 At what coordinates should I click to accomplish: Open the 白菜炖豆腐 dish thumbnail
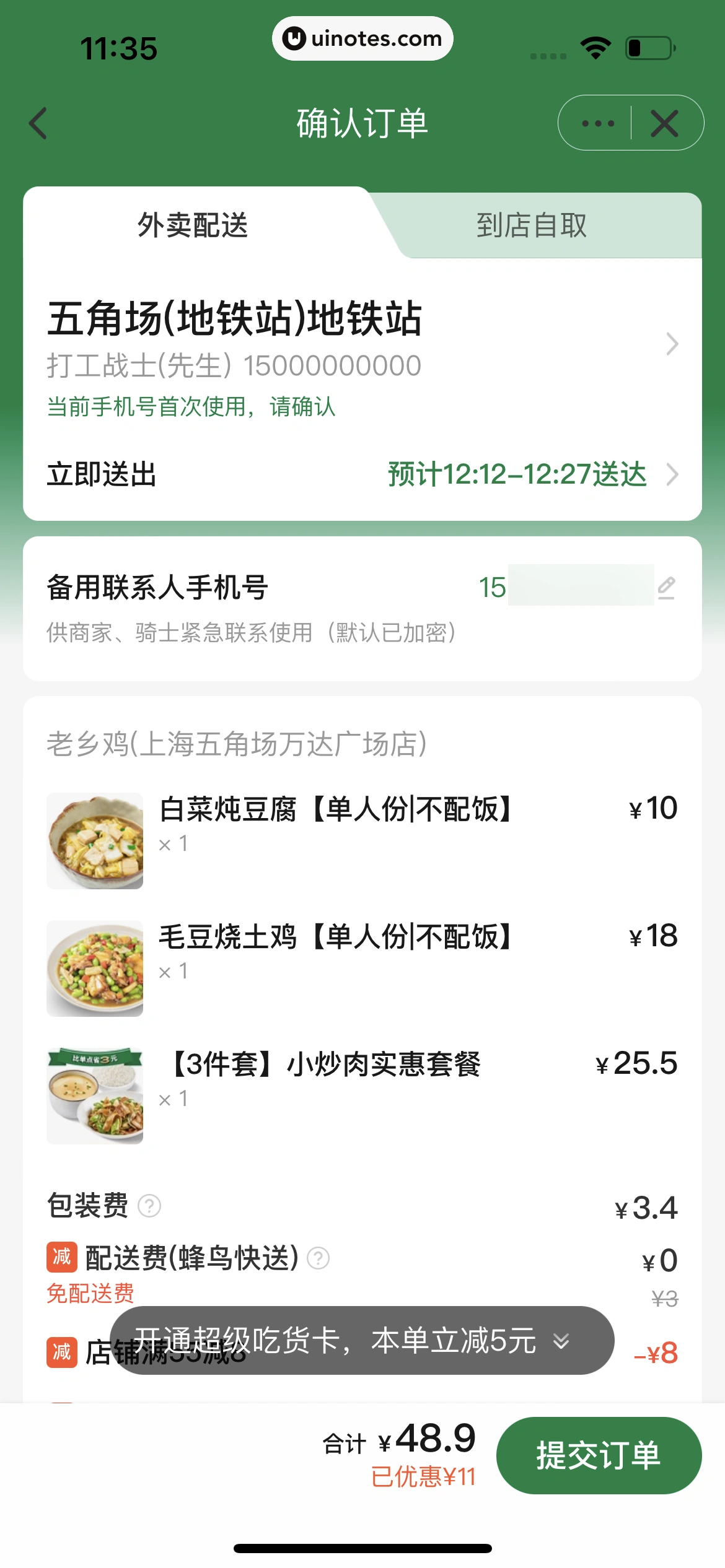click(x=94, y=841)
